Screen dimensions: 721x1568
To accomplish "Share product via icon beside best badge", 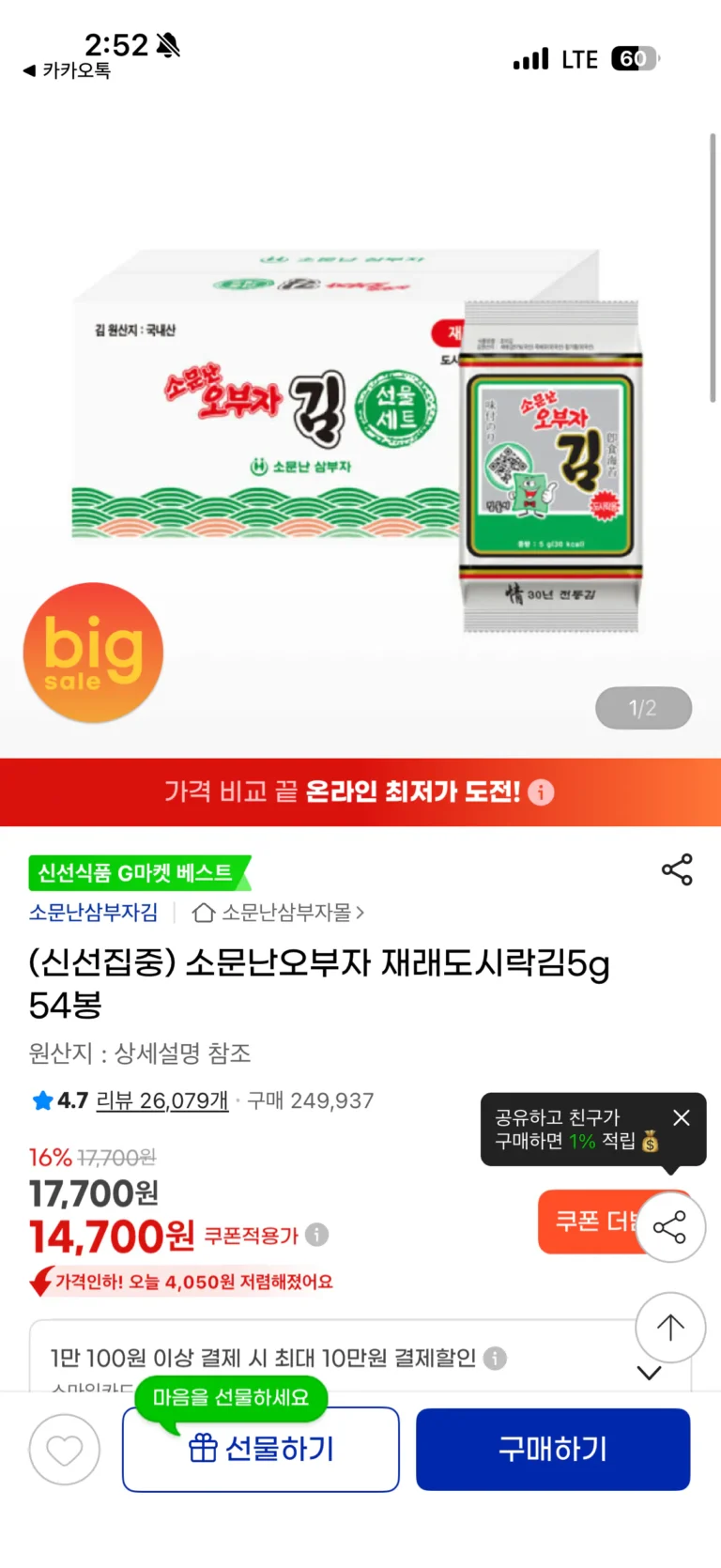I will tap(677, 869).
